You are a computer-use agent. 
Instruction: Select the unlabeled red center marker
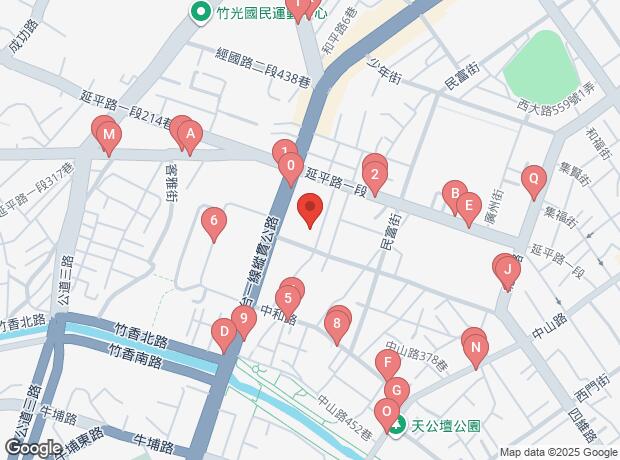(x=310, y=210)
